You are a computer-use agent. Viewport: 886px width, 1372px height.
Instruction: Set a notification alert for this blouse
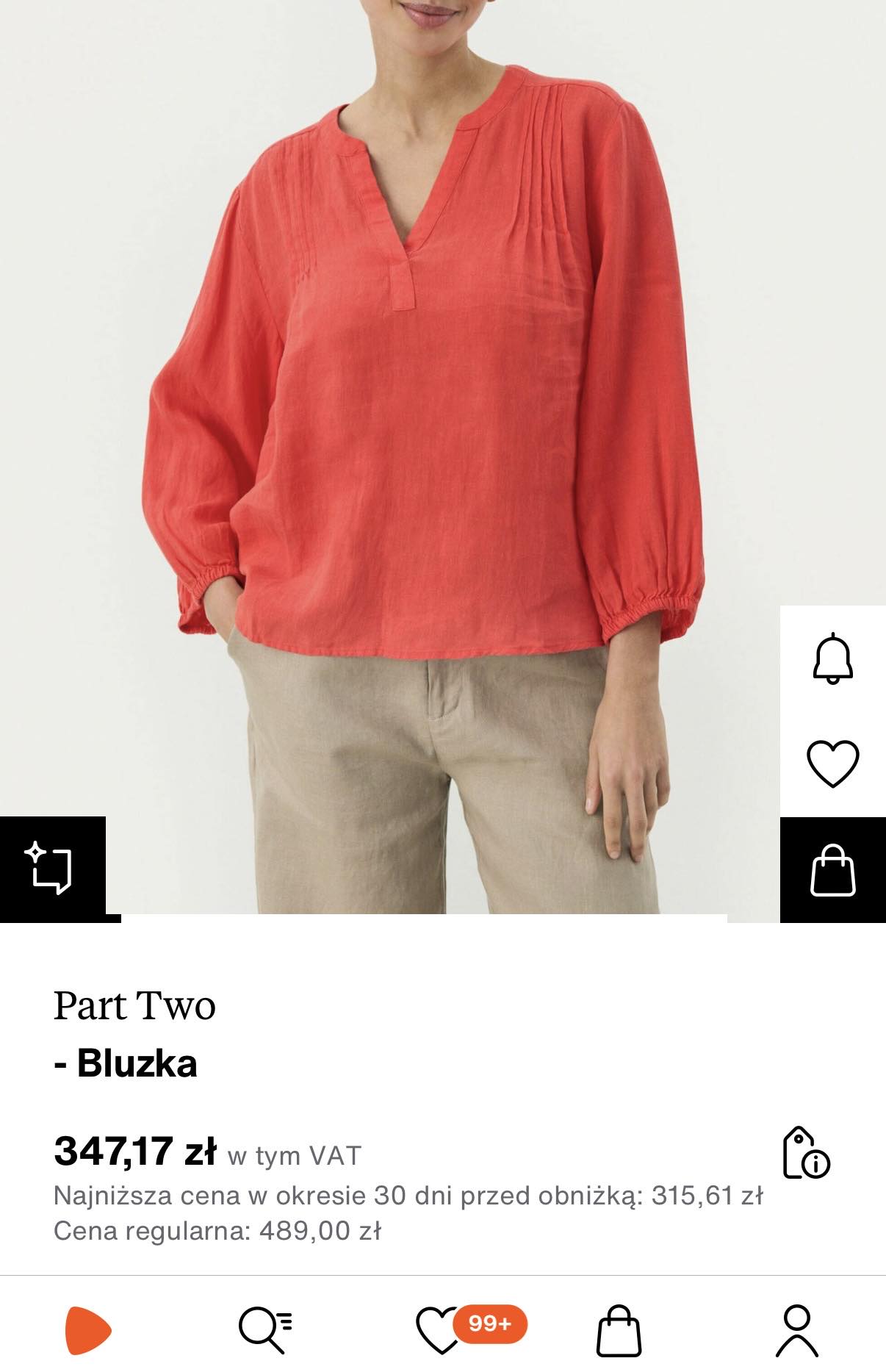832,658
